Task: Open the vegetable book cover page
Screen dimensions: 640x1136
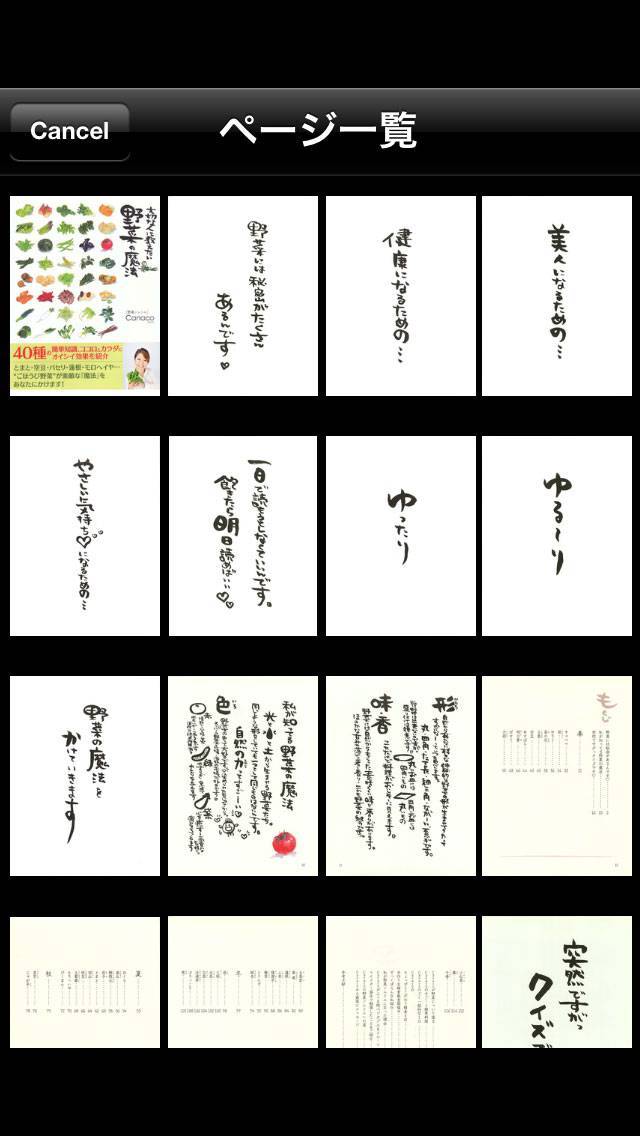Action: click(85, 296)
